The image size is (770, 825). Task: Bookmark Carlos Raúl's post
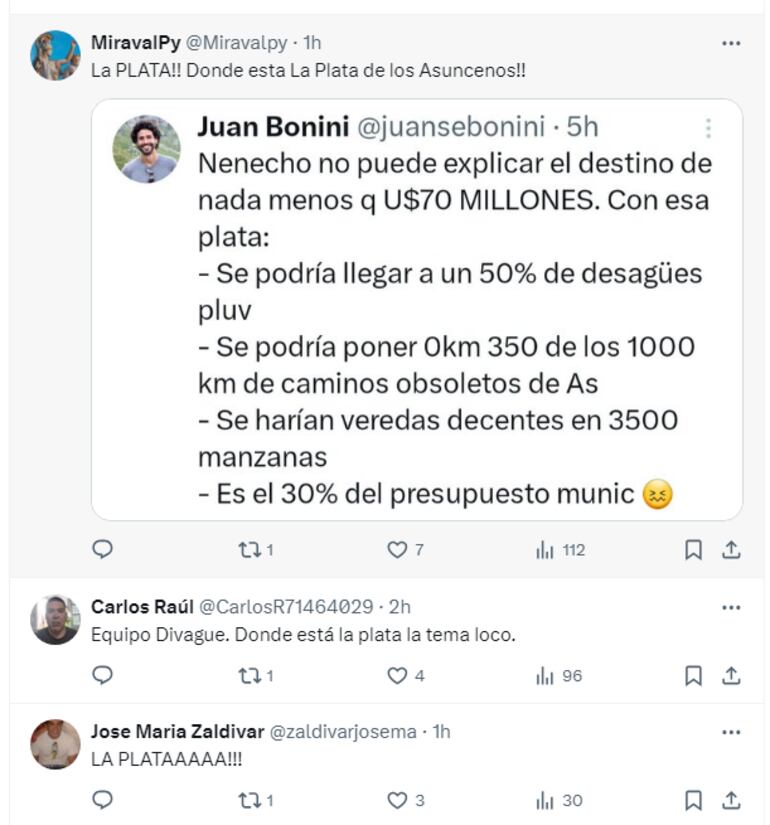point(693,676)
